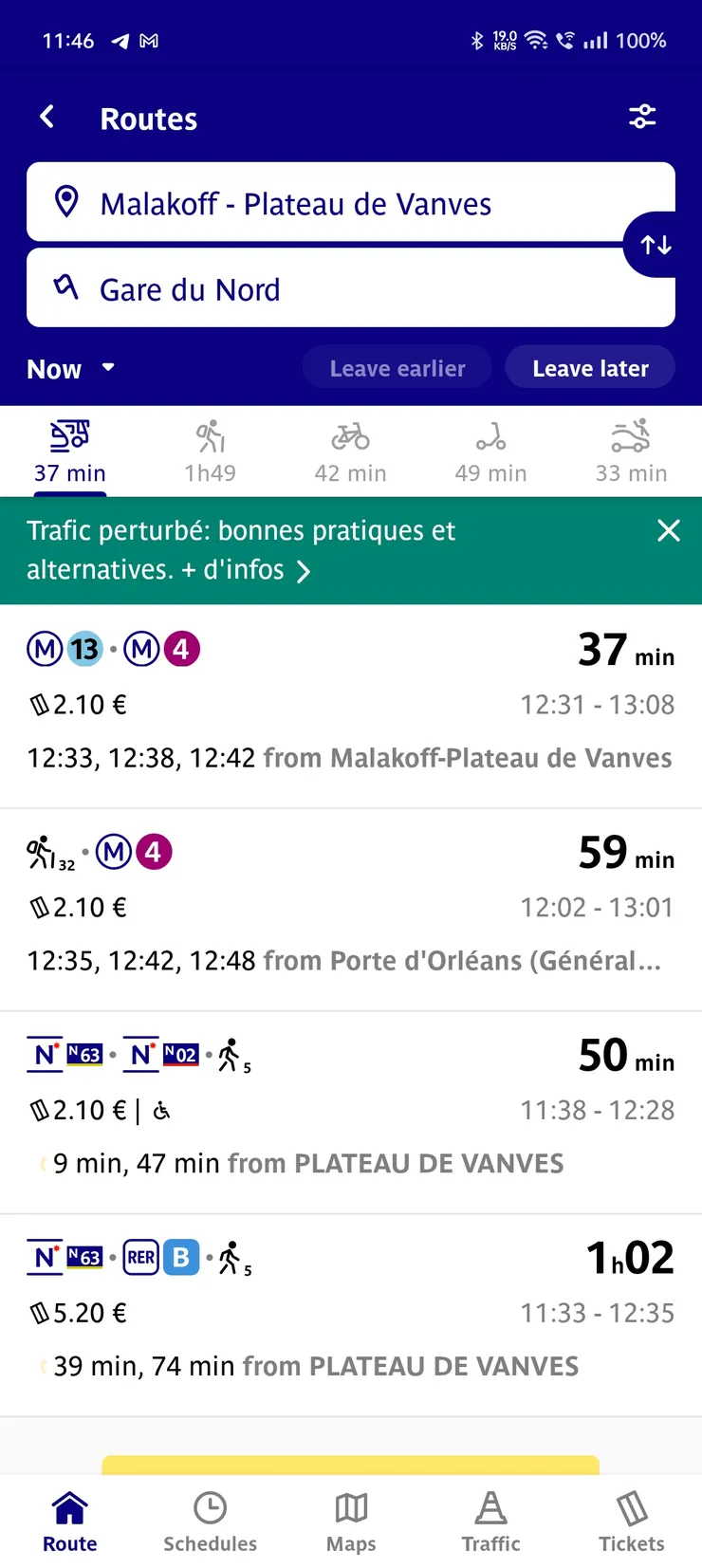The image size is (702, 1568).
Task: Switch to the 49 min scooter tab
Action: click(x=490, y=452)
